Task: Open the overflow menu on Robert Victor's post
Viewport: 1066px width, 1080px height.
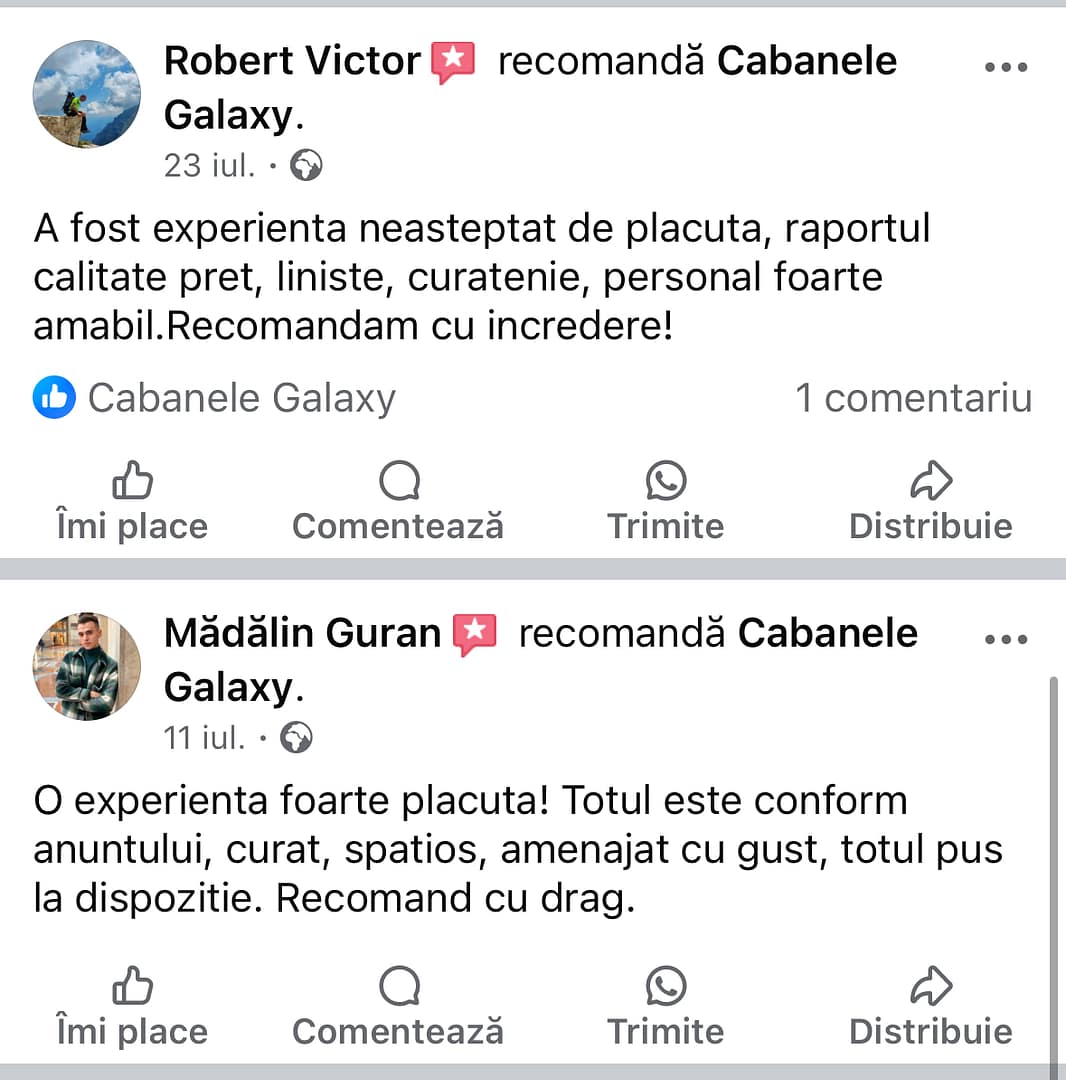Action: pos(1005,67)
